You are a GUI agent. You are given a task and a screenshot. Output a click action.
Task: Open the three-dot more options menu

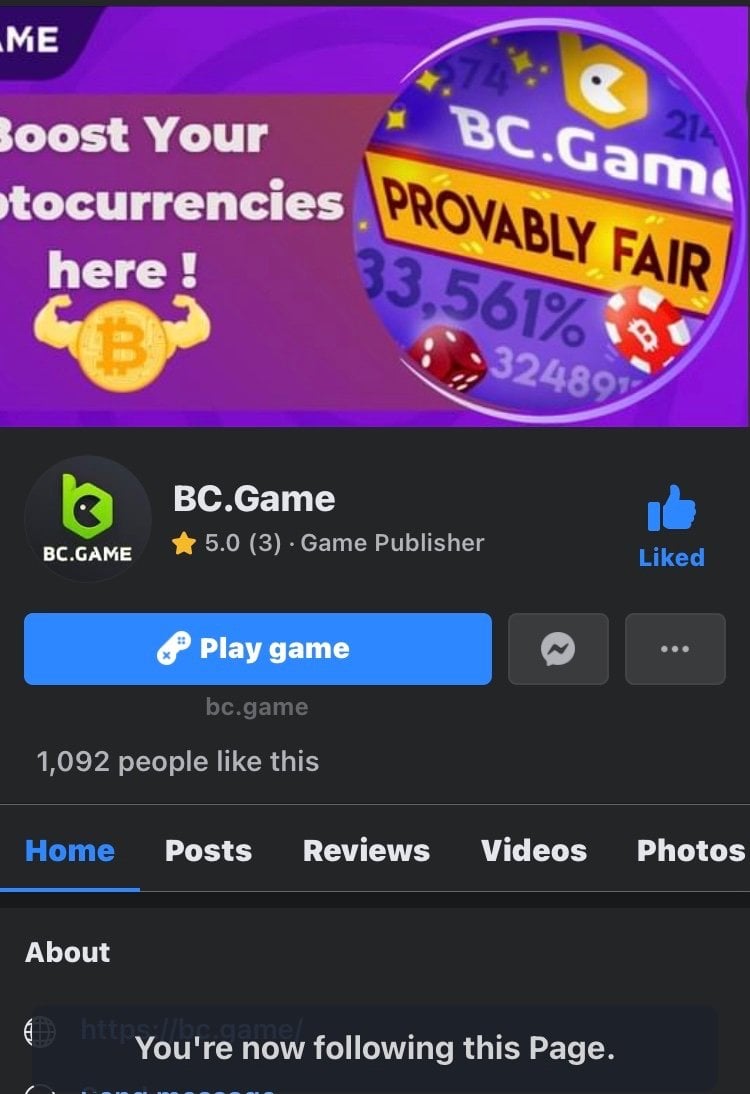point(675,649)
